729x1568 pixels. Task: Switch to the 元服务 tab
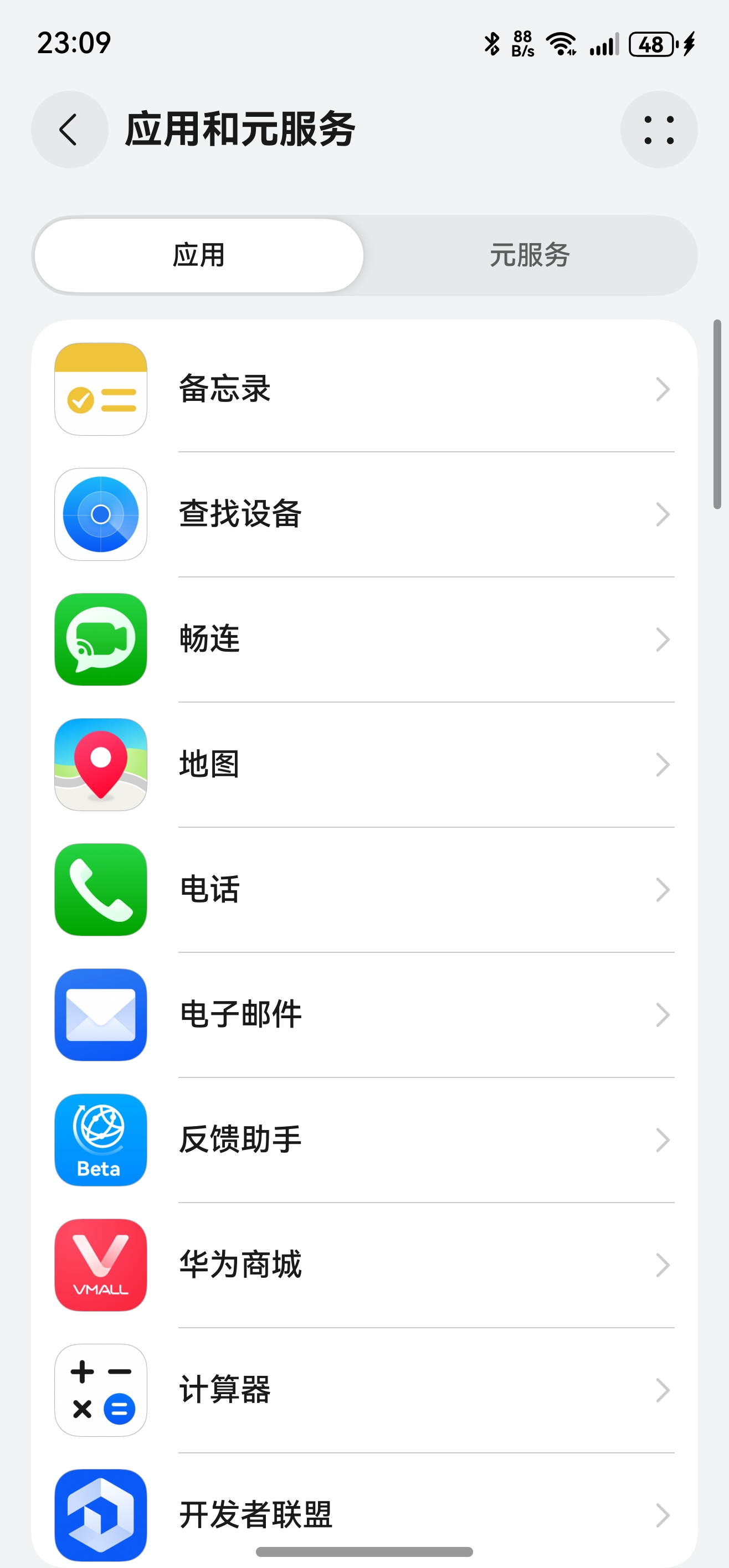coord(529,255)
